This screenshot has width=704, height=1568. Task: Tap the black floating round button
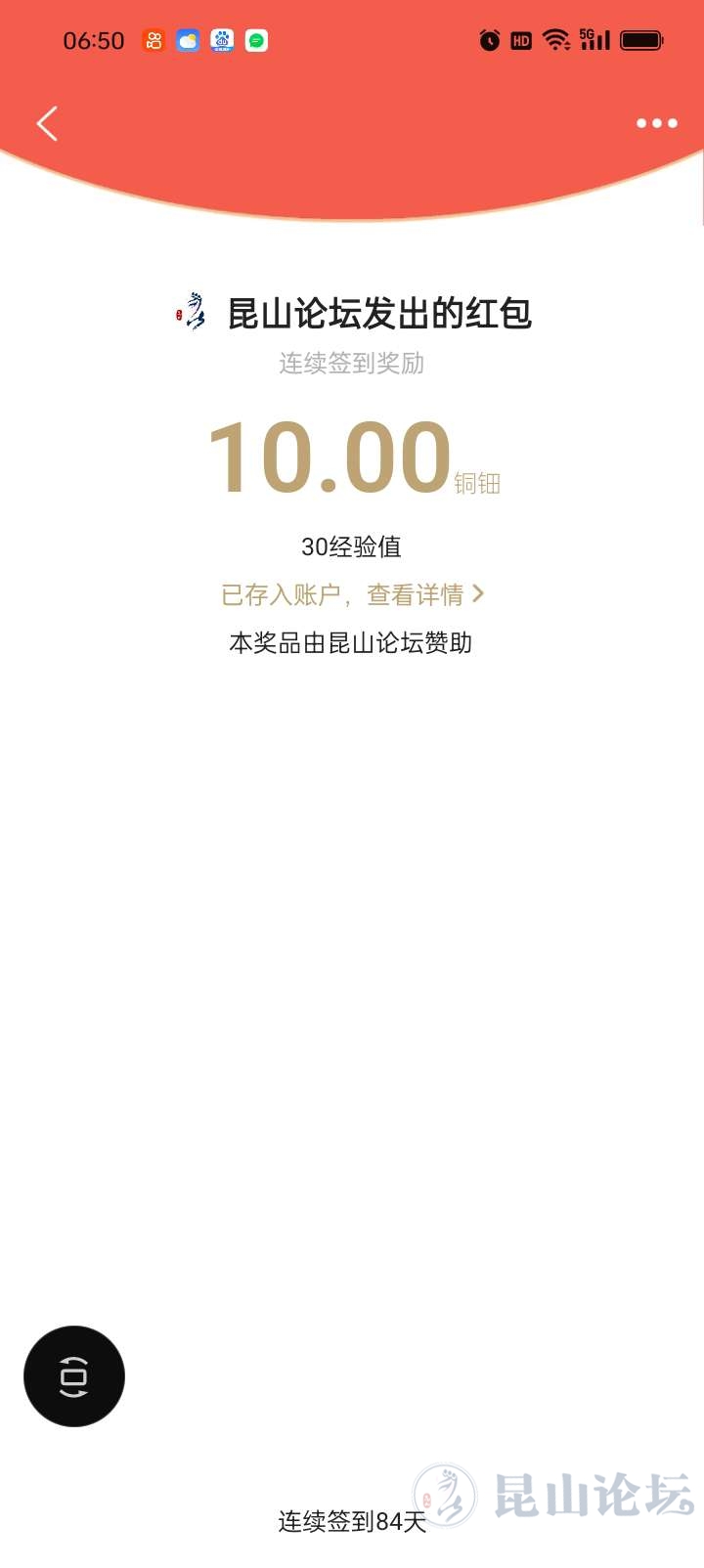(74, 1375)
